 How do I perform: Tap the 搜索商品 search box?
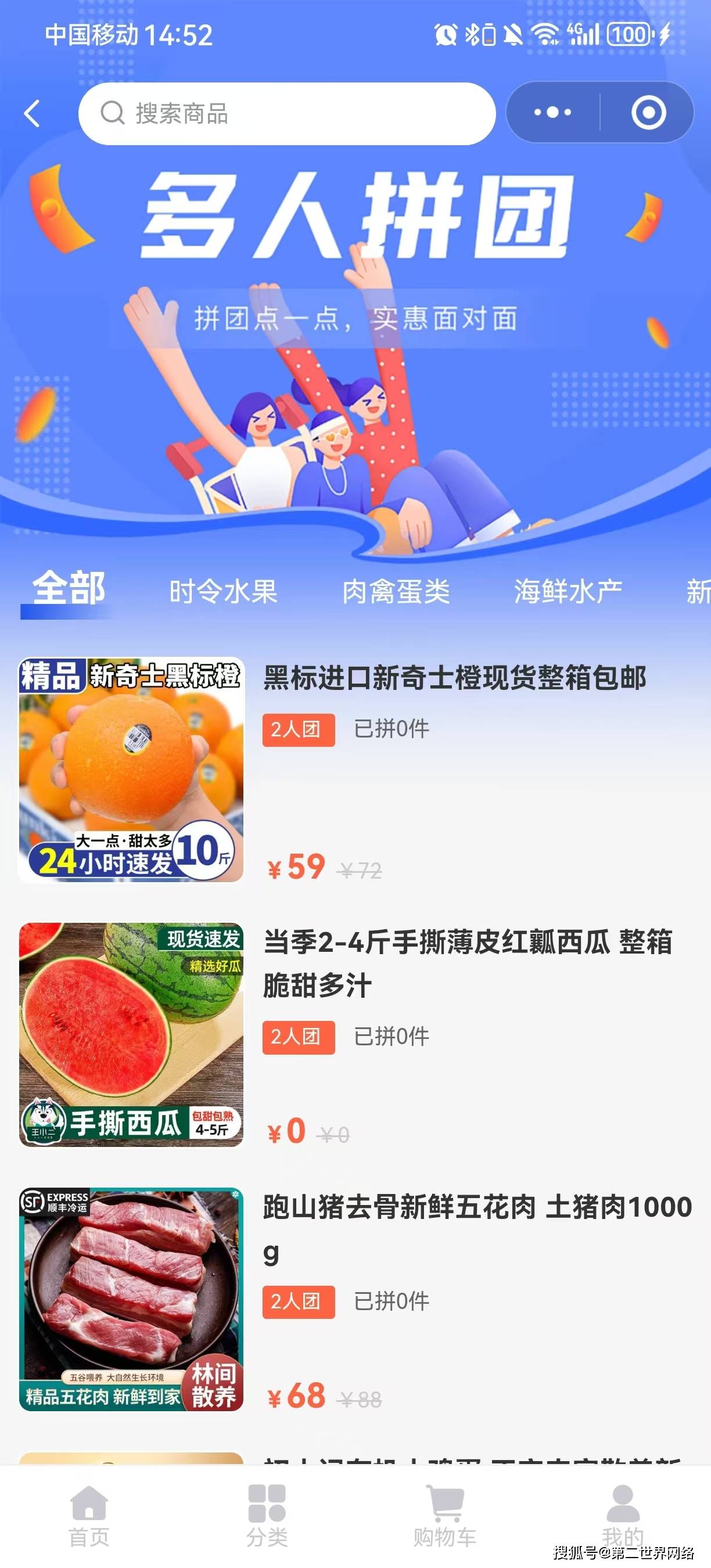coord(286,114)
